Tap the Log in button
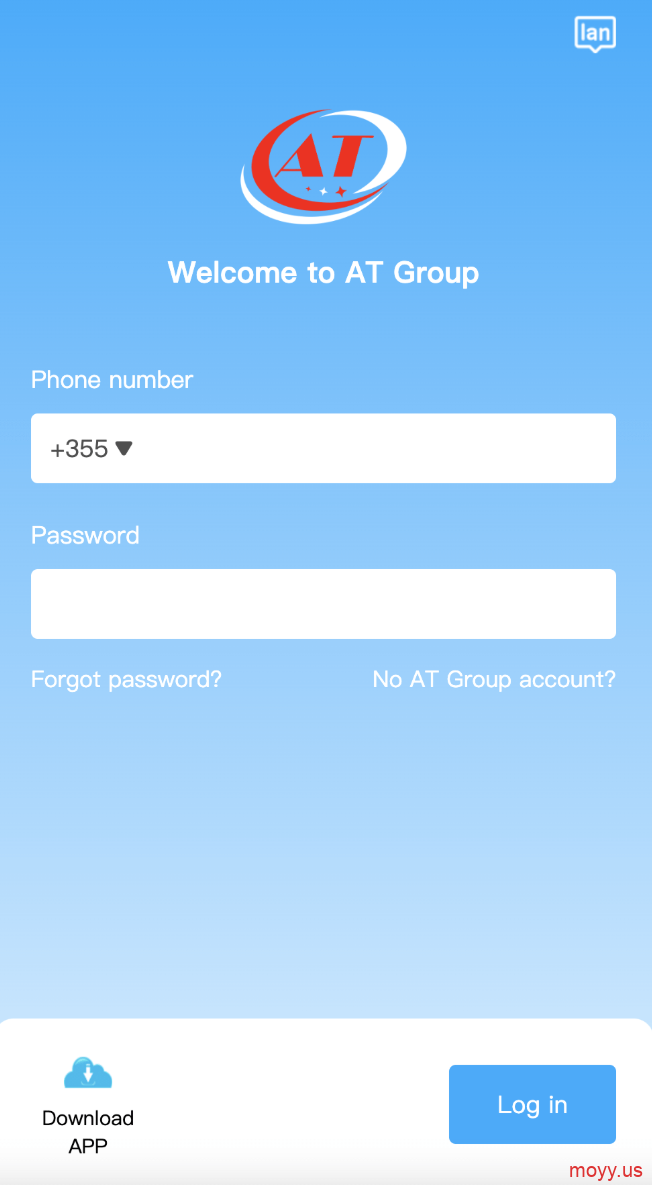Screen dimensions: 652x1185 [533, 1104]
